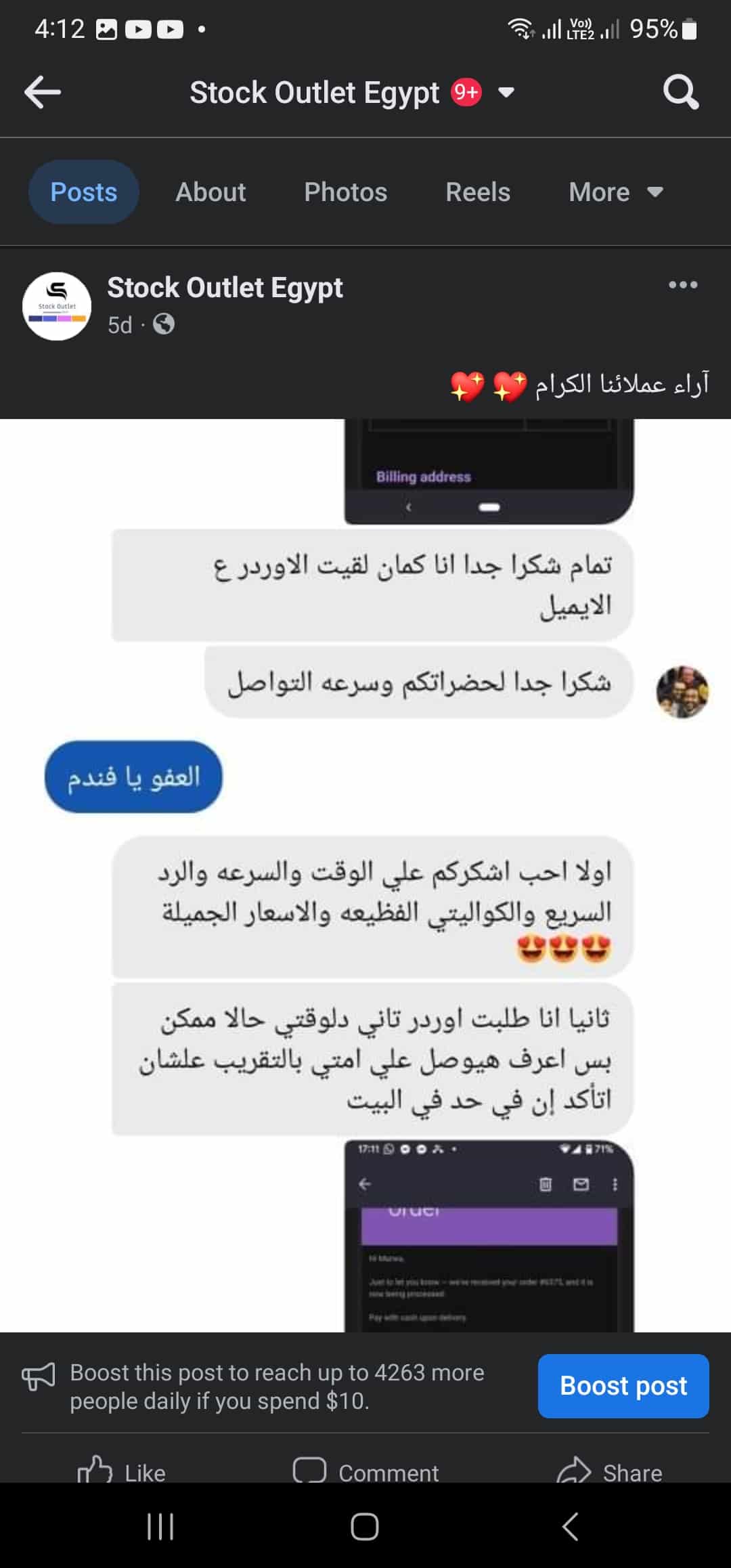The height and width of the screenshot is (1568, 731).
Task: Open recent apps from the navigation bar
Action: click(160, 1526)
